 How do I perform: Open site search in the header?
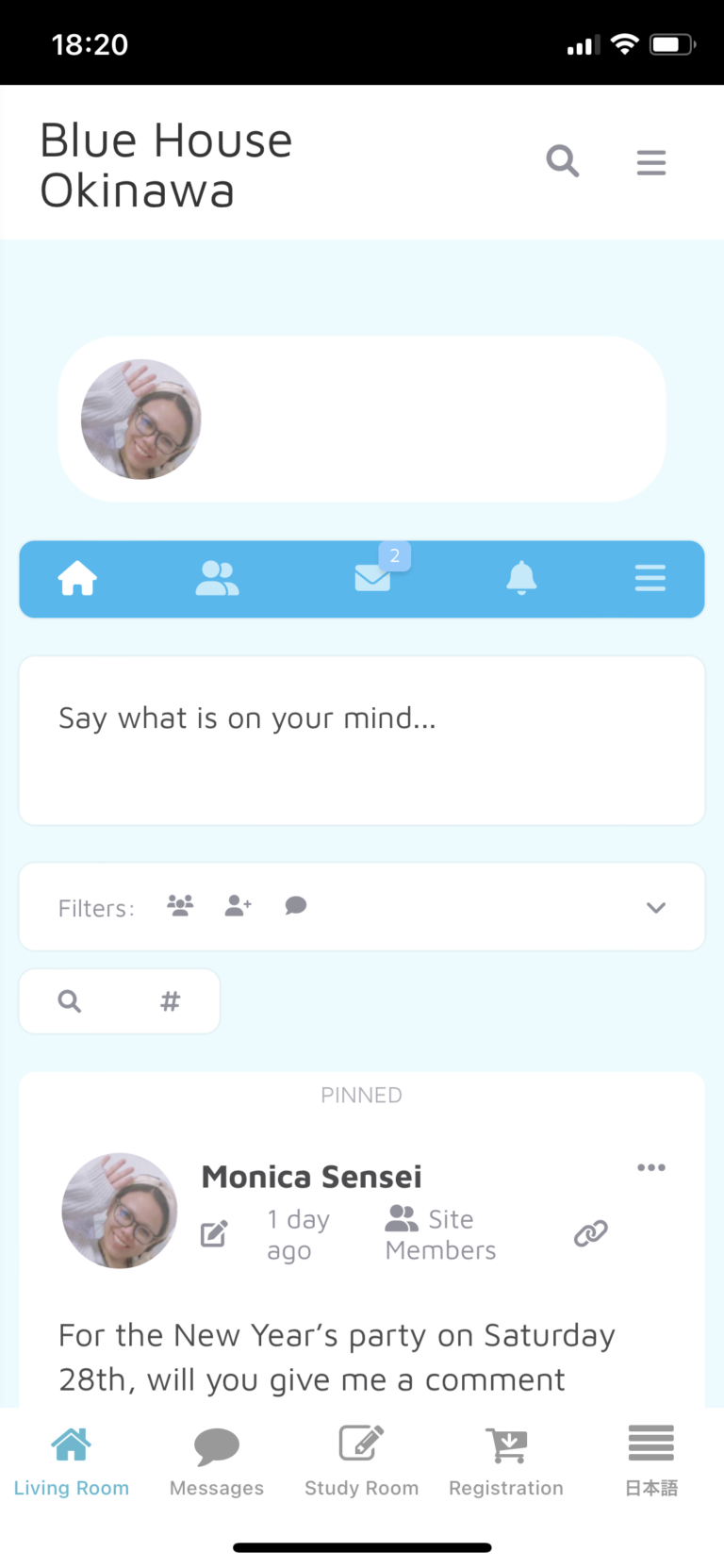point(562,161)
